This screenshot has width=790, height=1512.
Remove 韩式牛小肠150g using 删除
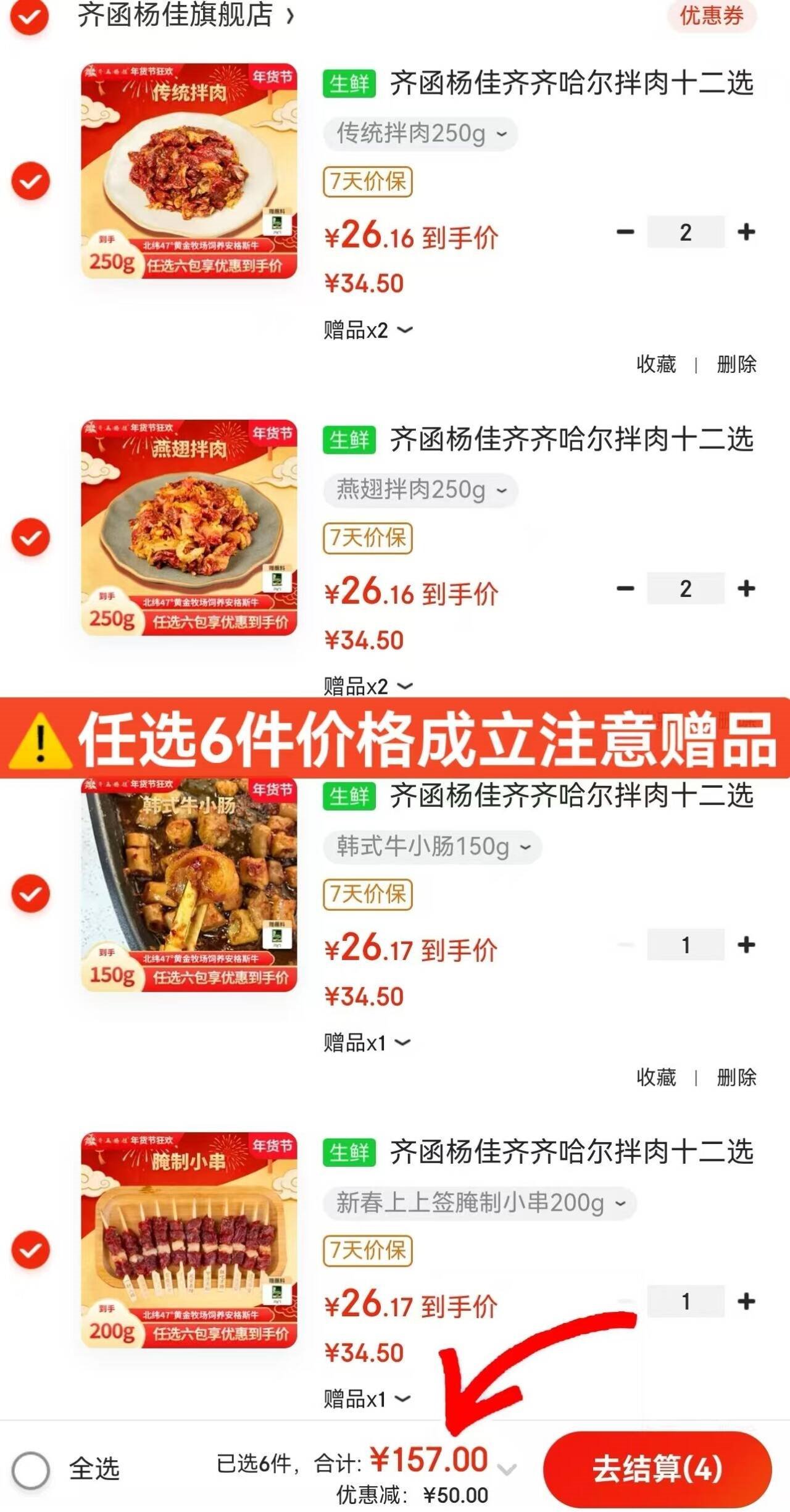pos(736,1077)
